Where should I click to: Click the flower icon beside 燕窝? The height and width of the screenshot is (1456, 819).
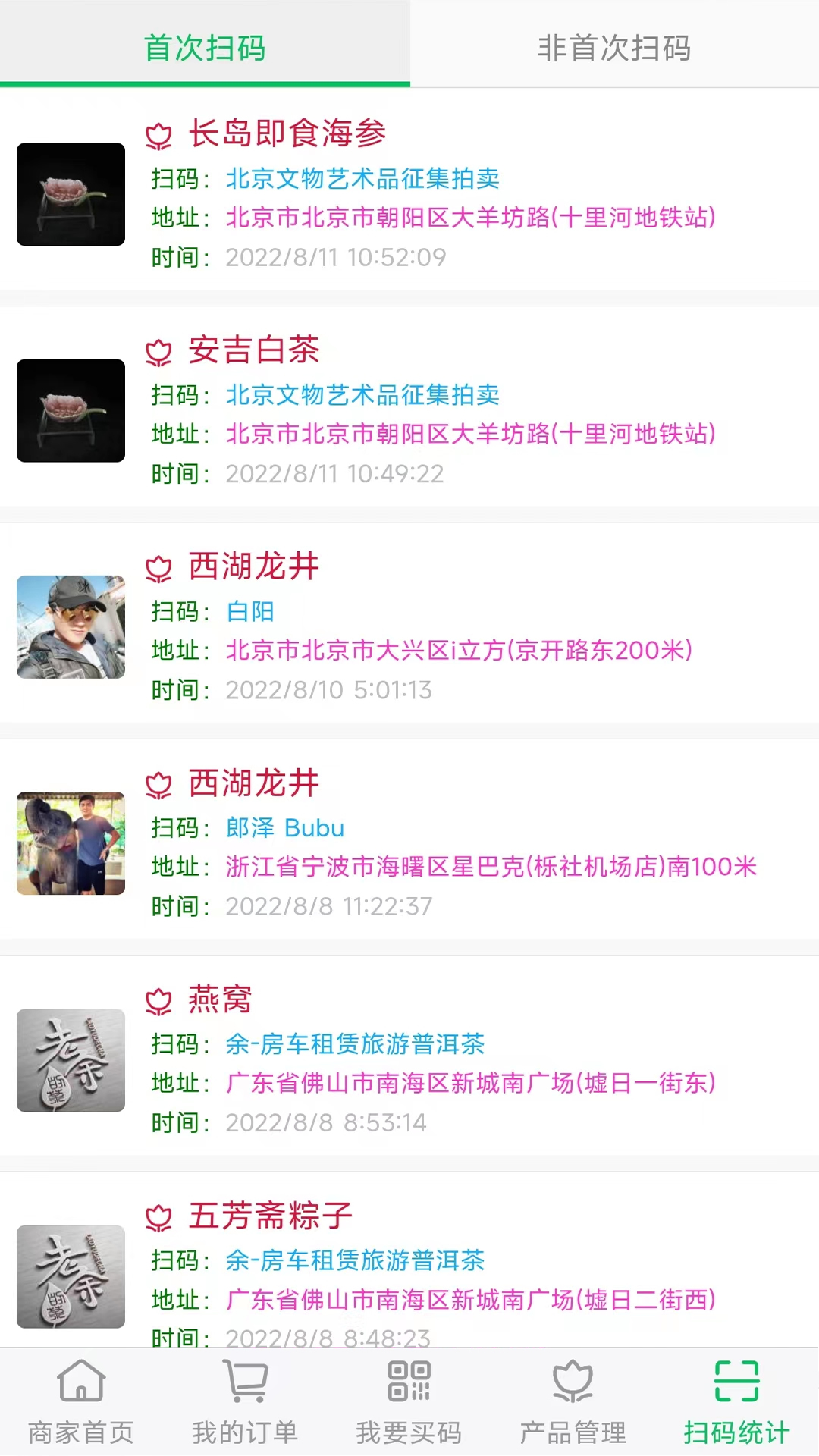(158, 1000)
